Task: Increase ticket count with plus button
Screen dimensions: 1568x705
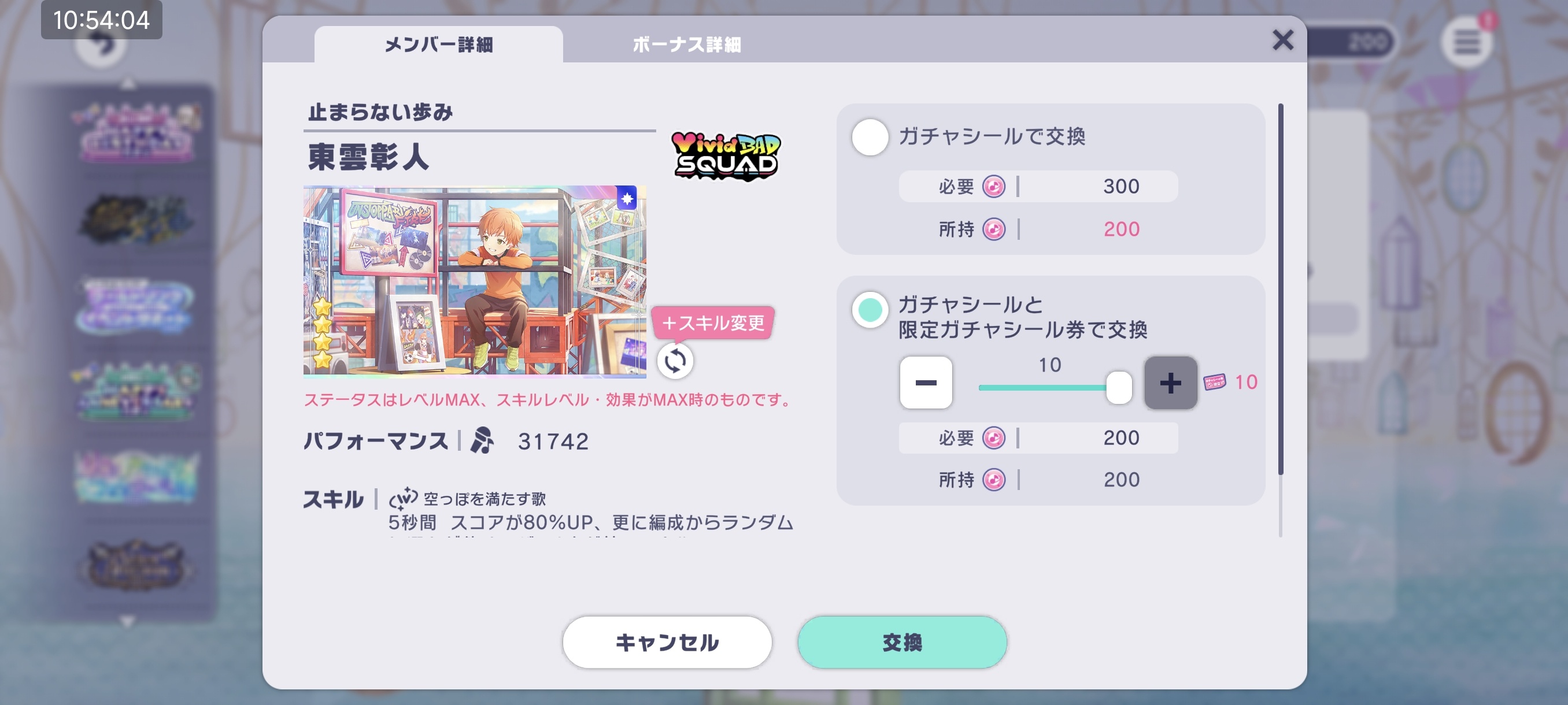Action: coord(1170,383)
